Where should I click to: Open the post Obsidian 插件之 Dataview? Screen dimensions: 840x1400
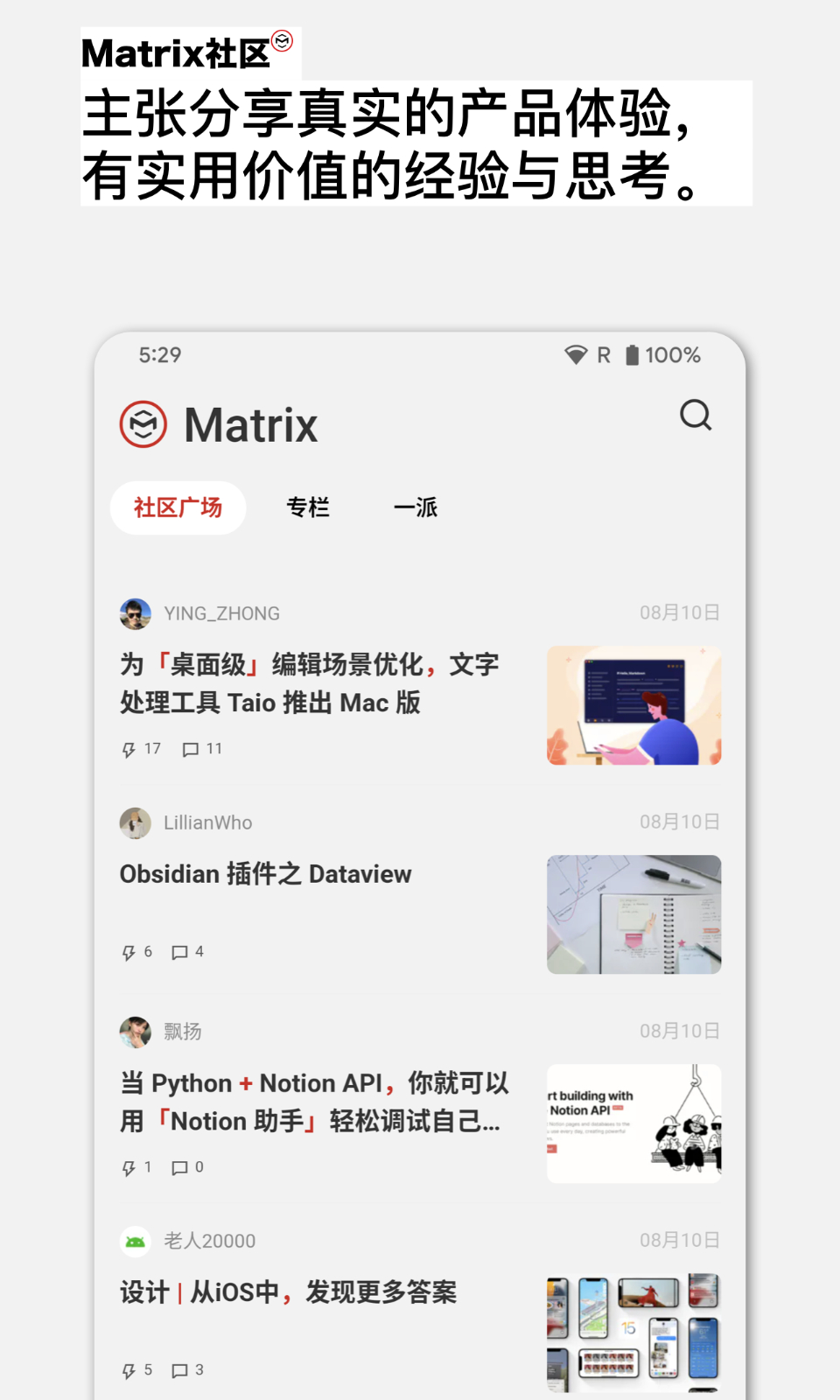point(265,873)
